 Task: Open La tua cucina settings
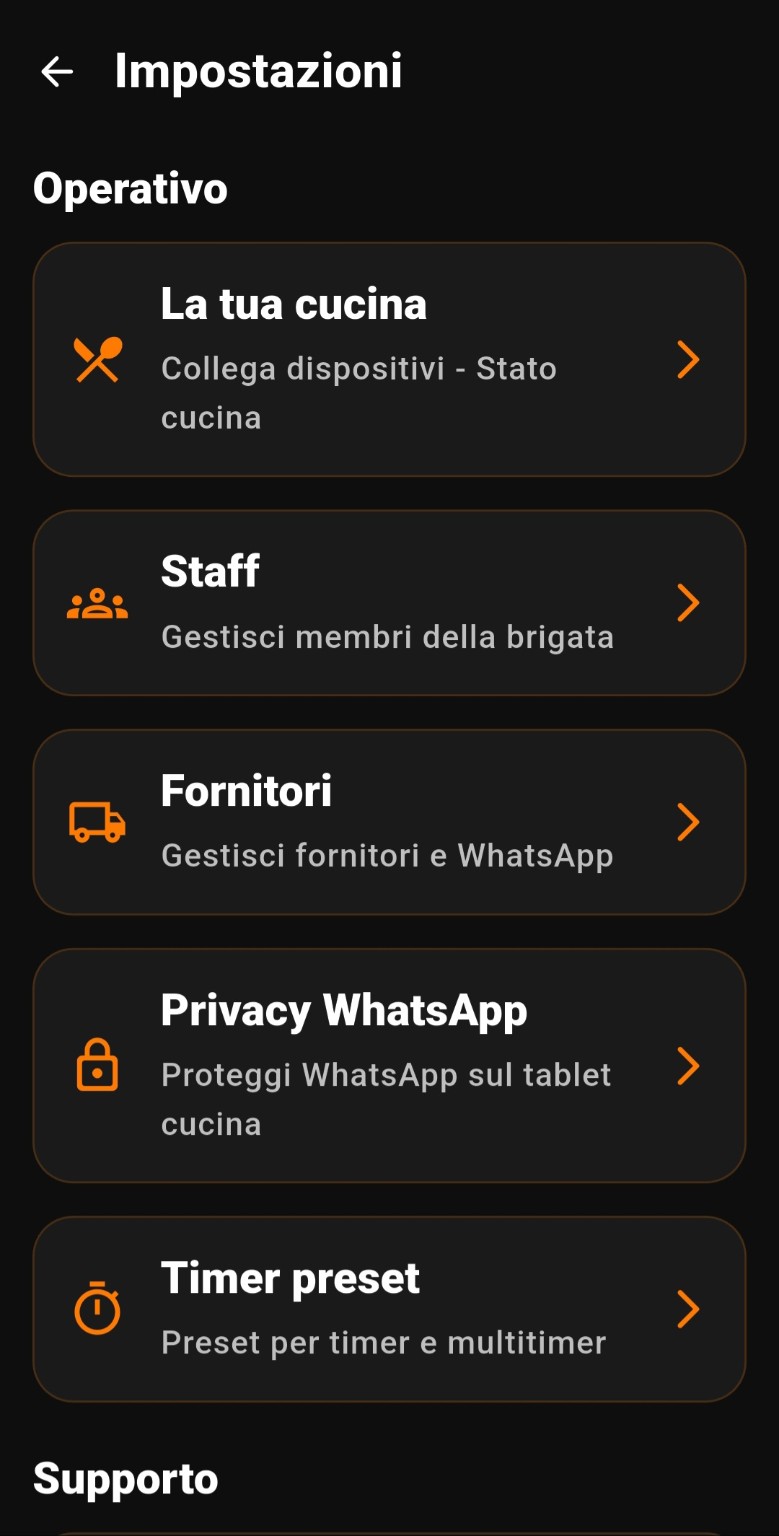coord(389,359)
